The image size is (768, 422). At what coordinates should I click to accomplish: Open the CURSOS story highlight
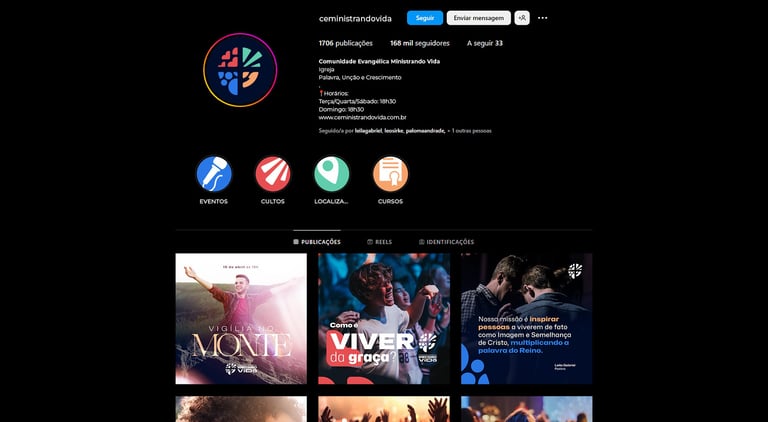390,174
